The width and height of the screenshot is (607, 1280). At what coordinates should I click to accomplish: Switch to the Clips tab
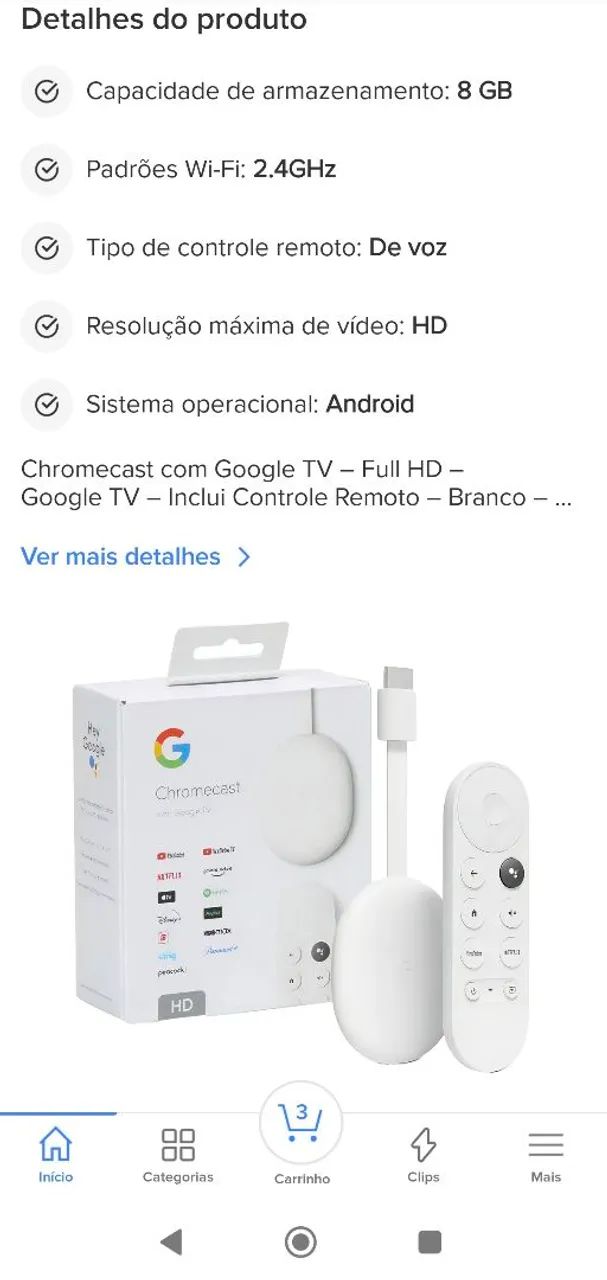coord(423,1154)
